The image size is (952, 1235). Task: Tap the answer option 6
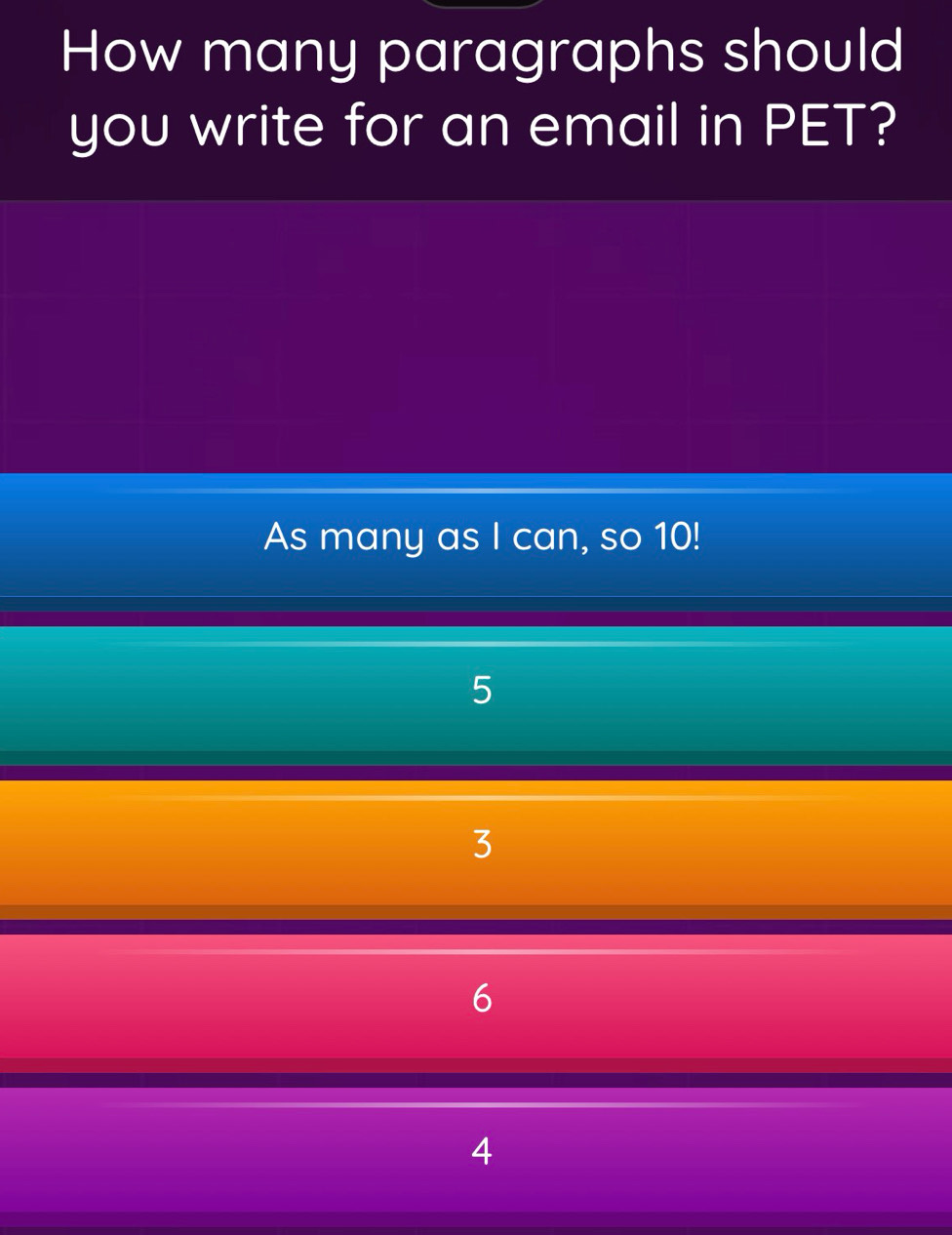pos(481,998)
